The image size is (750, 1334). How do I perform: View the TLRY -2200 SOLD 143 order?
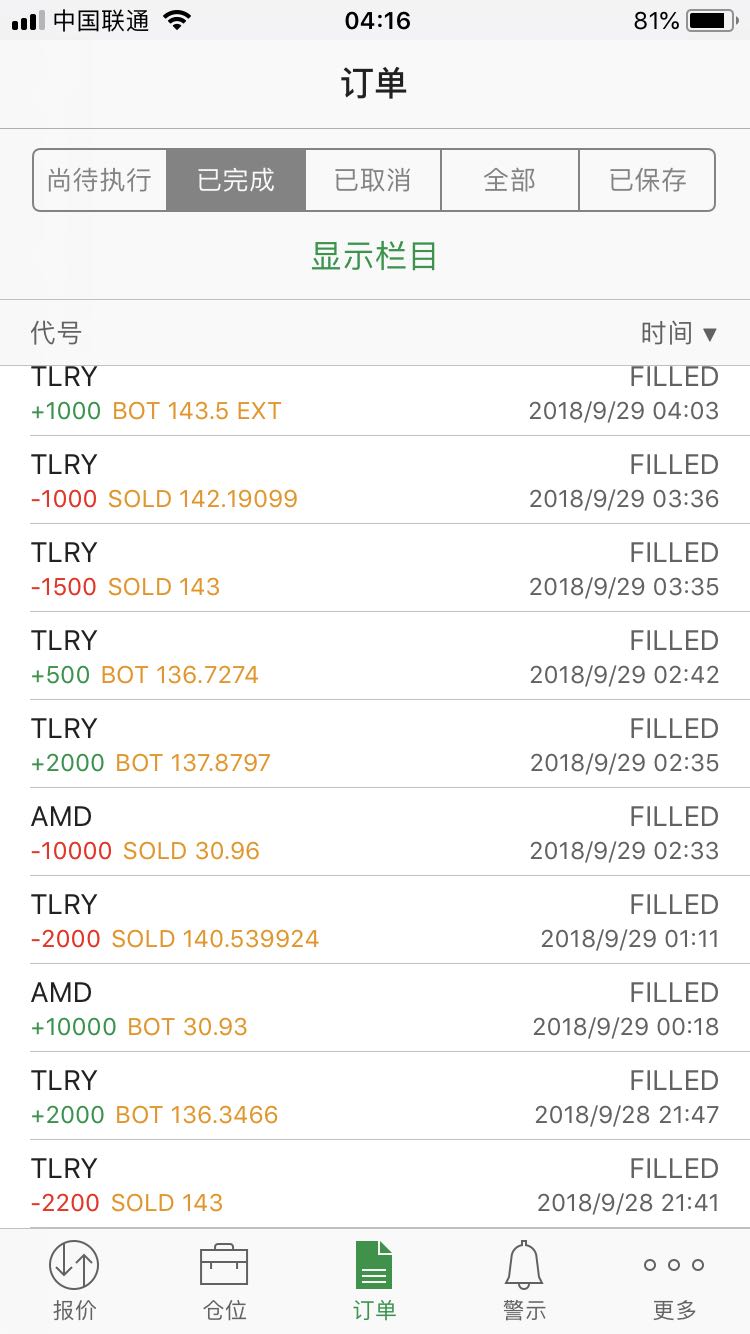tap(375, 1184)
